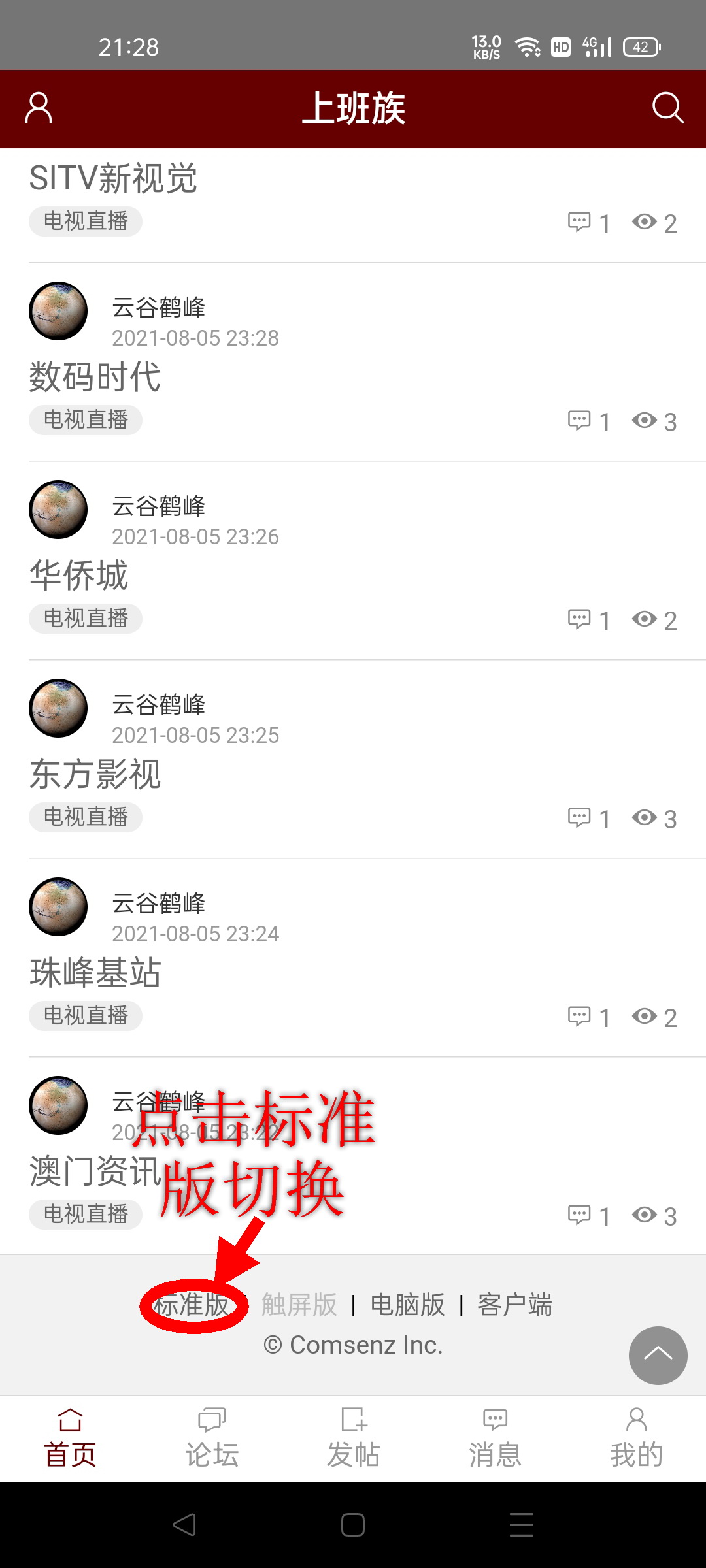Open 云谷鹤峰's avatar next to 数码时代
The image size is (706, 1568).
(x=58, y=311)
